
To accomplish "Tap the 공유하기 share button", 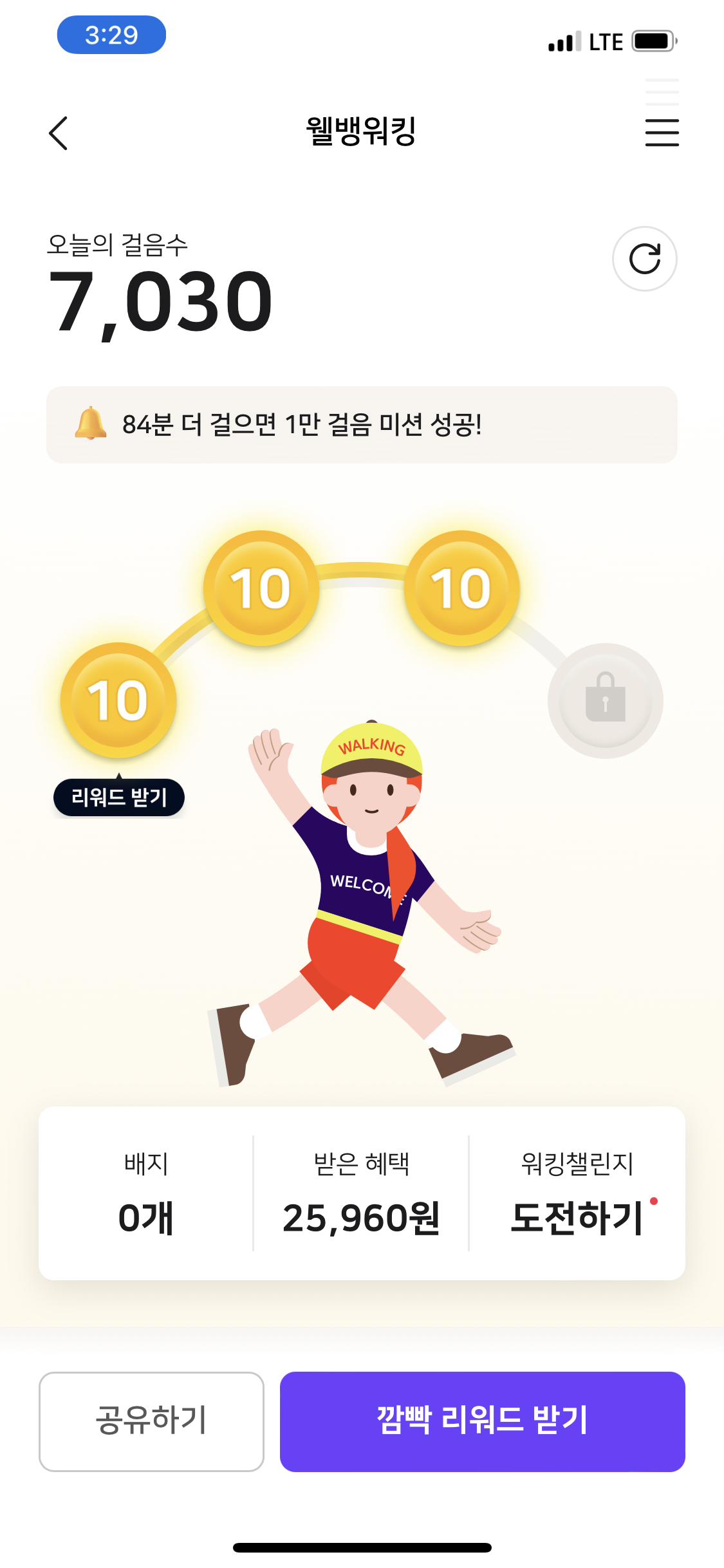I will point(151,1421).
